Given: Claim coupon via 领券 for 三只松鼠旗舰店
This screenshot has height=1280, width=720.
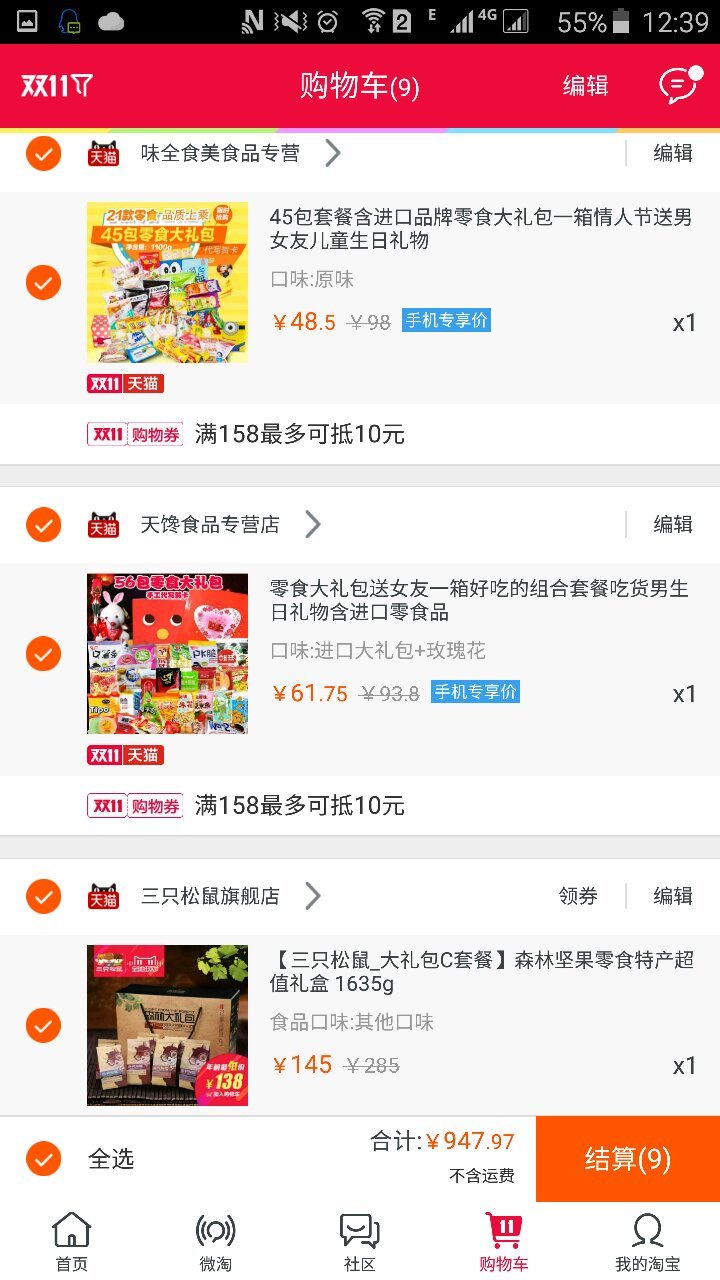Looking at the screenshot, I should point(578,896).
